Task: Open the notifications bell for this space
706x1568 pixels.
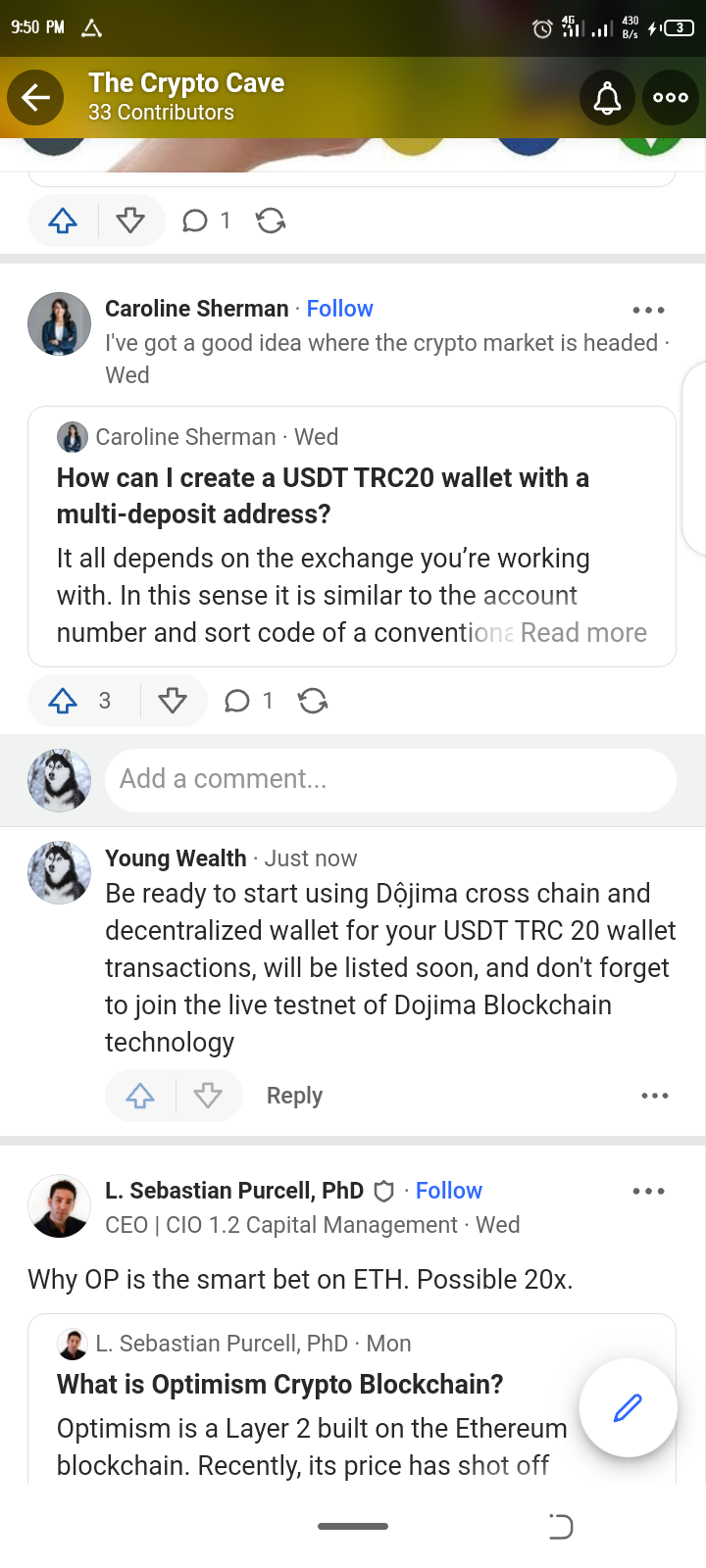Action: 608,97
